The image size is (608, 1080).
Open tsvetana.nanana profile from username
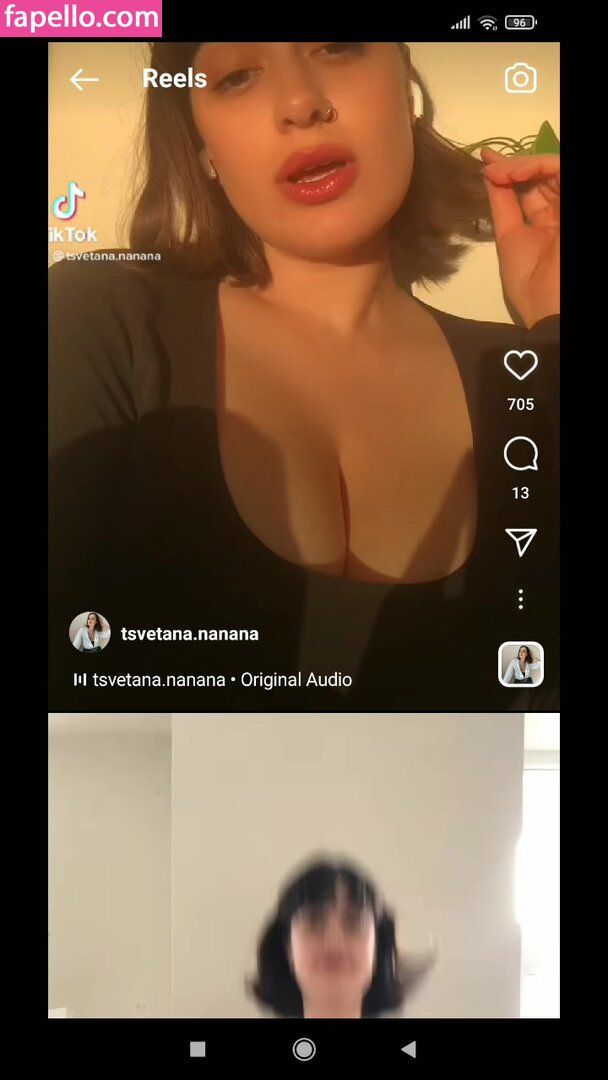[x=190, y=634]
